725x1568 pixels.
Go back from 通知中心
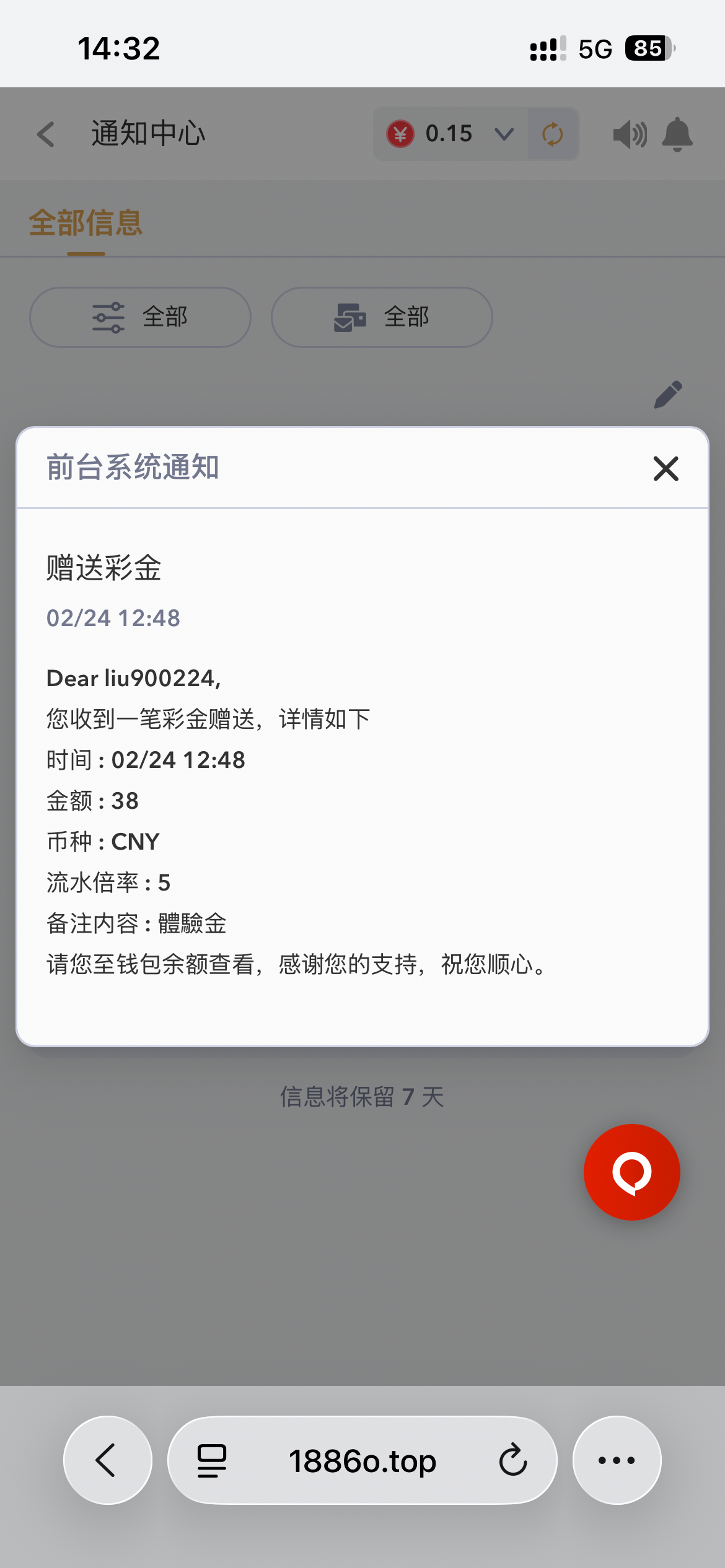pyautogui.click(x=46, y=134)
